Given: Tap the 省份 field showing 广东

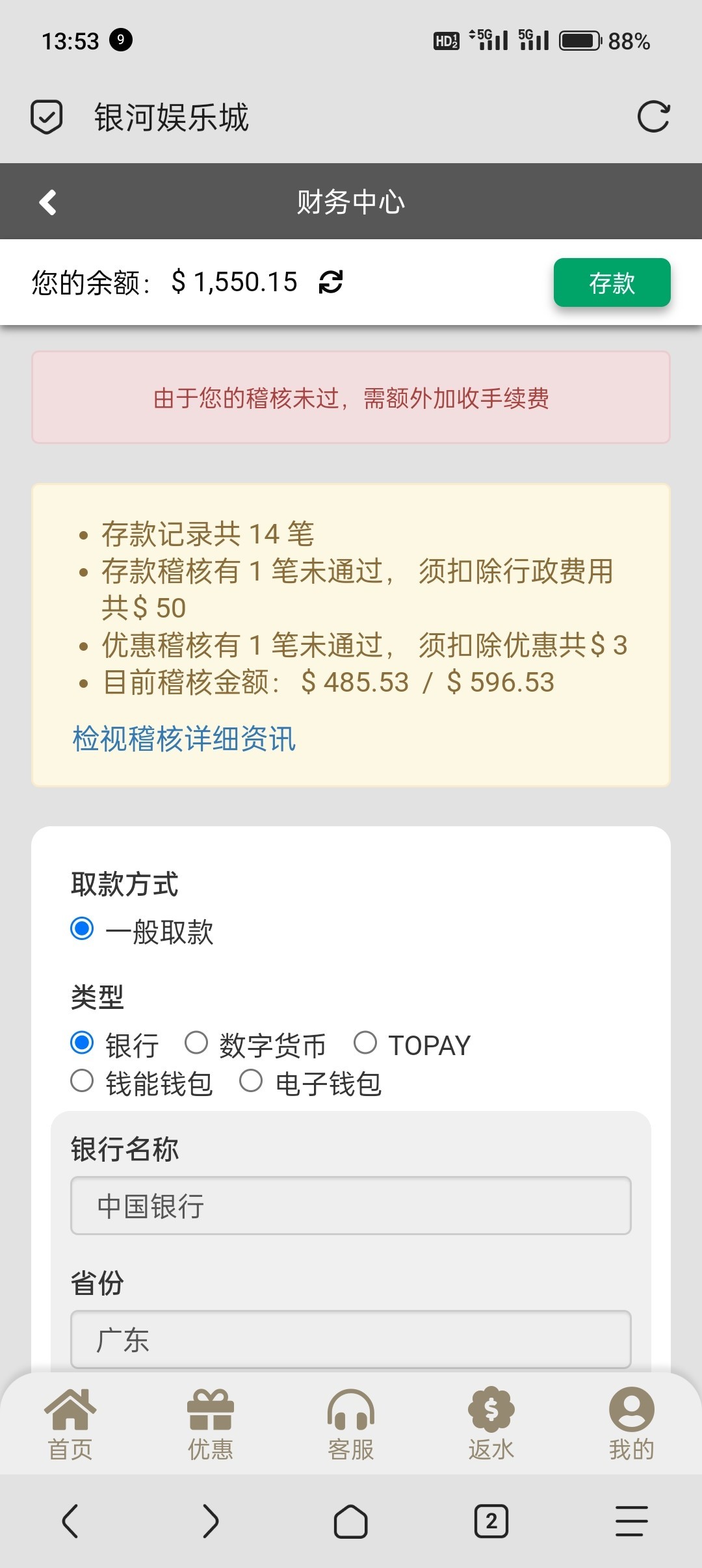Looking at the screenshot, I should pos(351,1339).
